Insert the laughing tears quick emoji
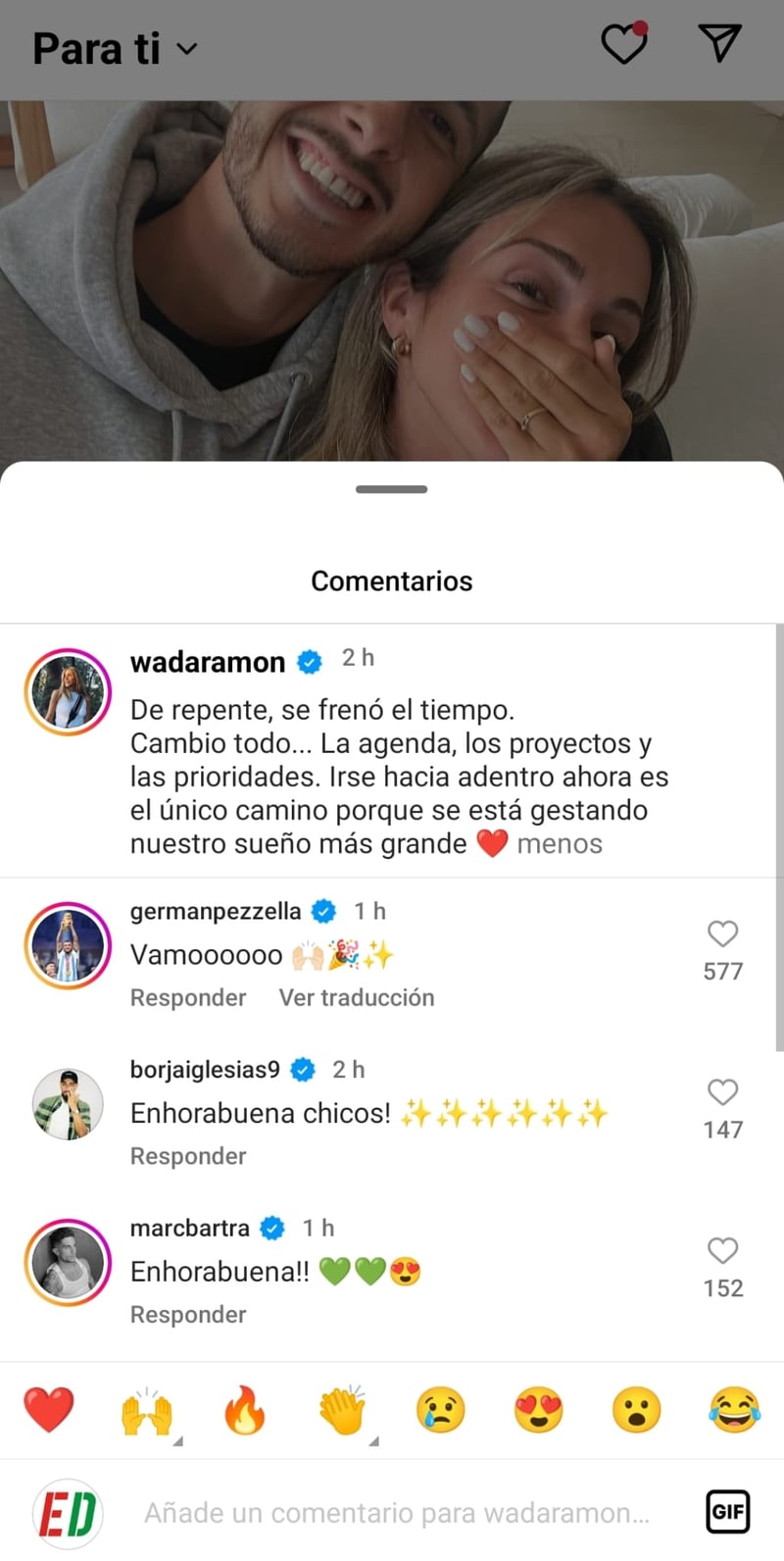The image size is (784, 1561). 734,1410
